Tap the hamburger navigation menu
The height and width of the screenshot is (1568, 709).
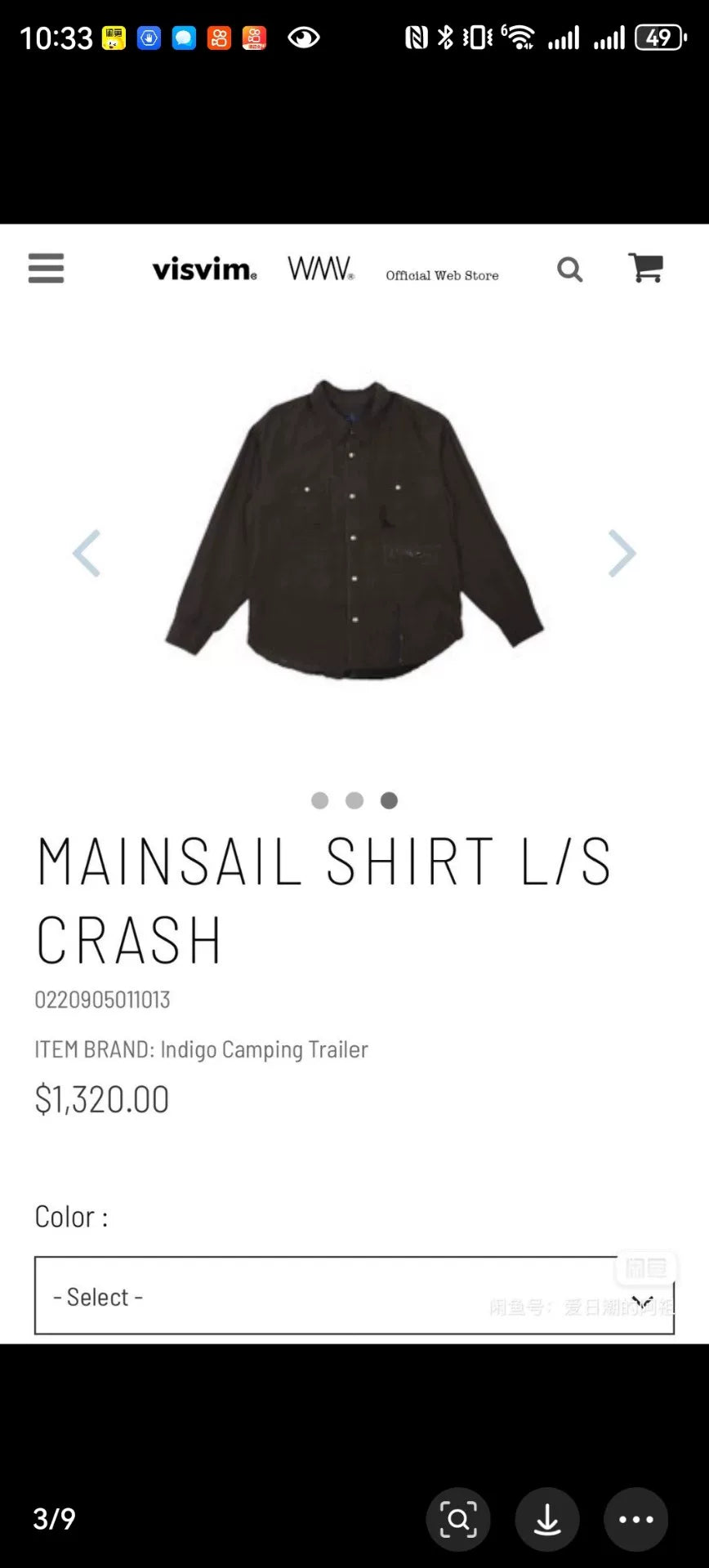coord(47,269)
